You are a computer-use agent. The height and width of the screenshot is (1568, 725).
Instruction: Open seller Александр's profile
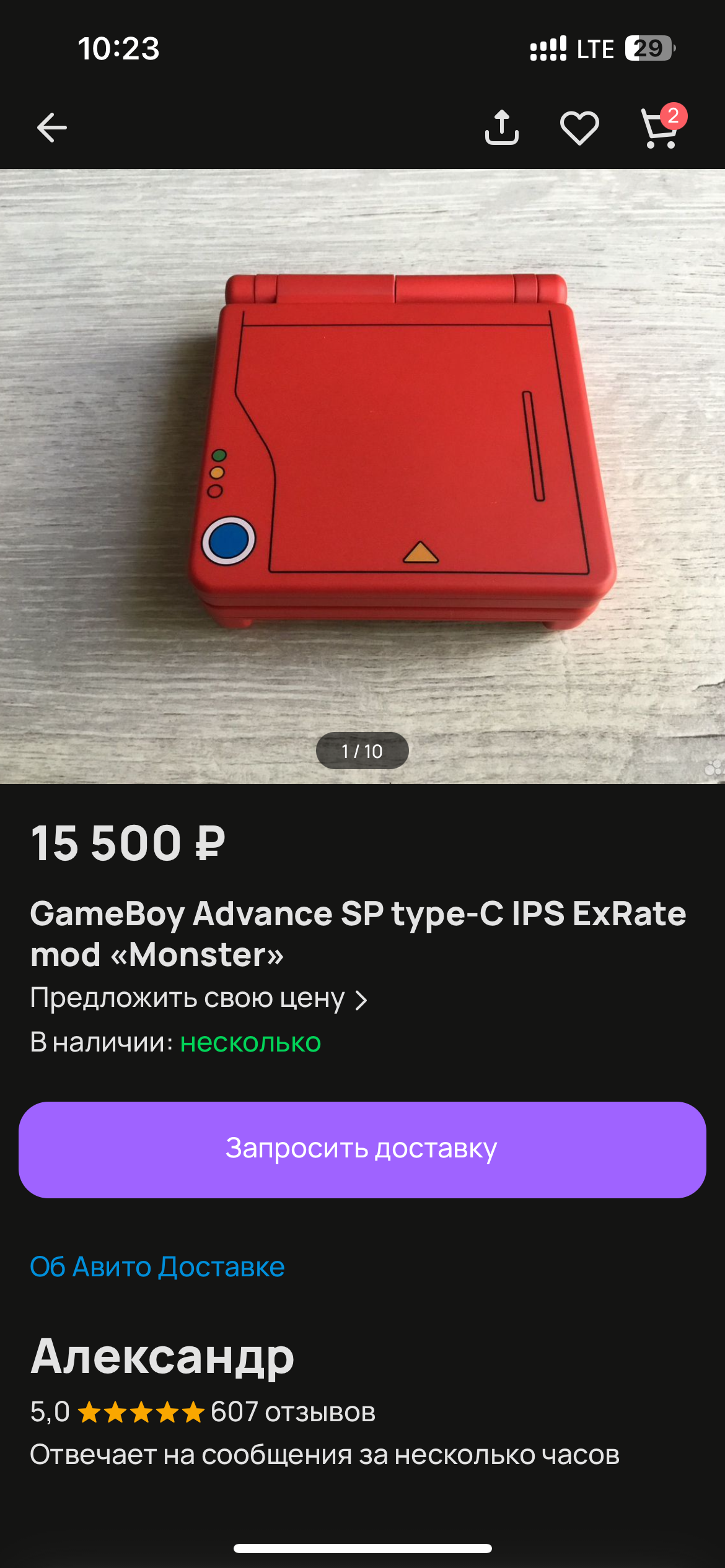click(162, 1356)
